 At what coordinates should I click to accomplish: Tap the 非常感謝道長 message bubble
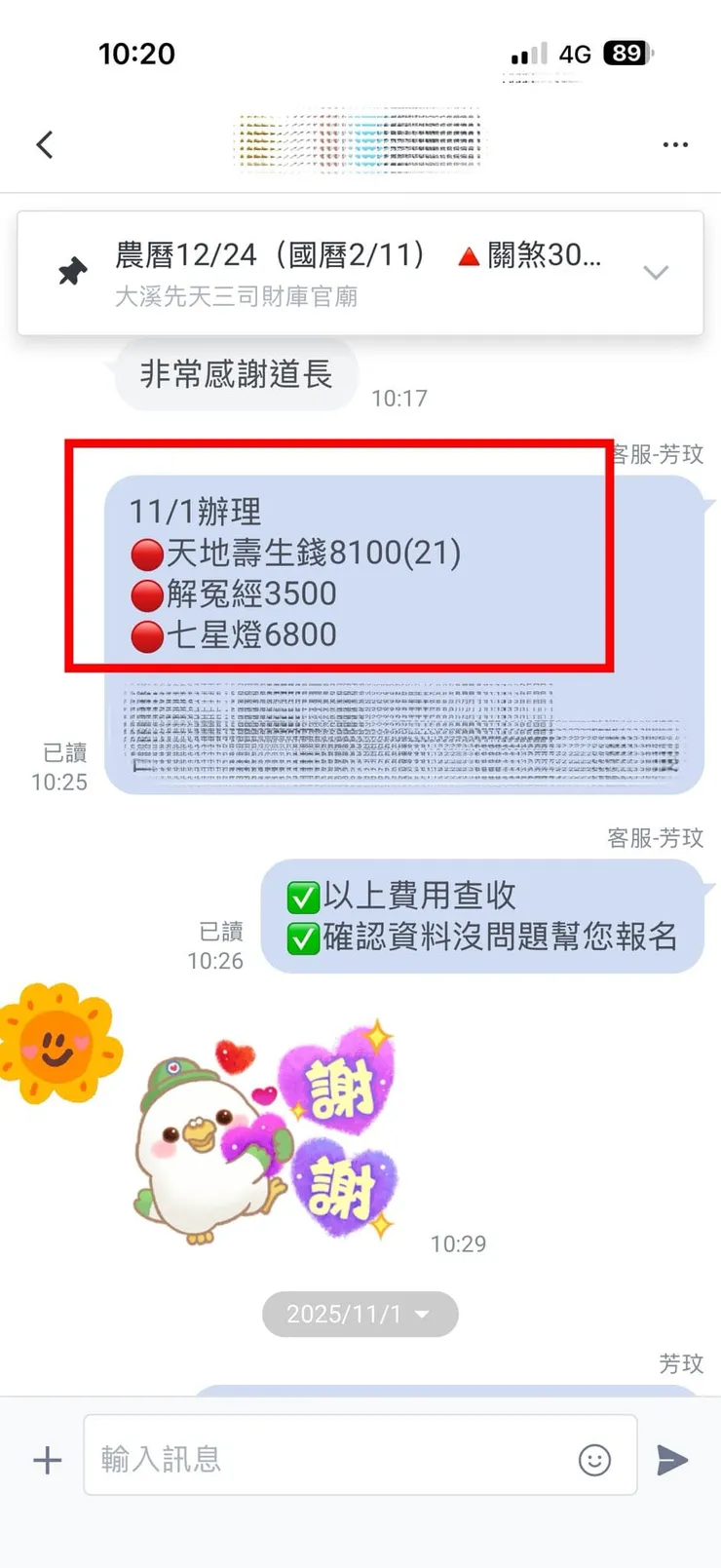234,373
